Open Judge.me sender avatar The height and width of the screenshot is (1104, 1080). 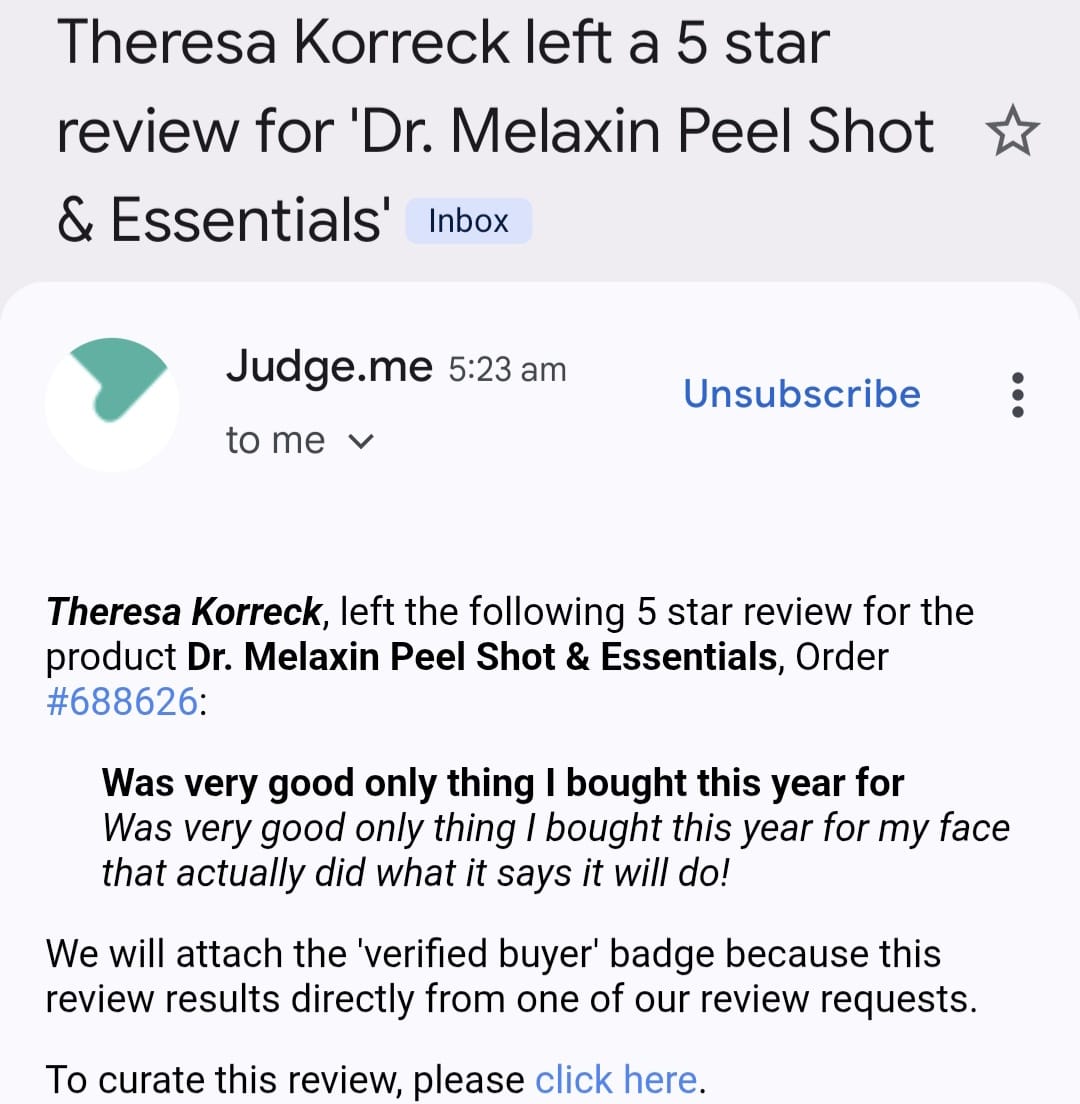click(112, 404)
